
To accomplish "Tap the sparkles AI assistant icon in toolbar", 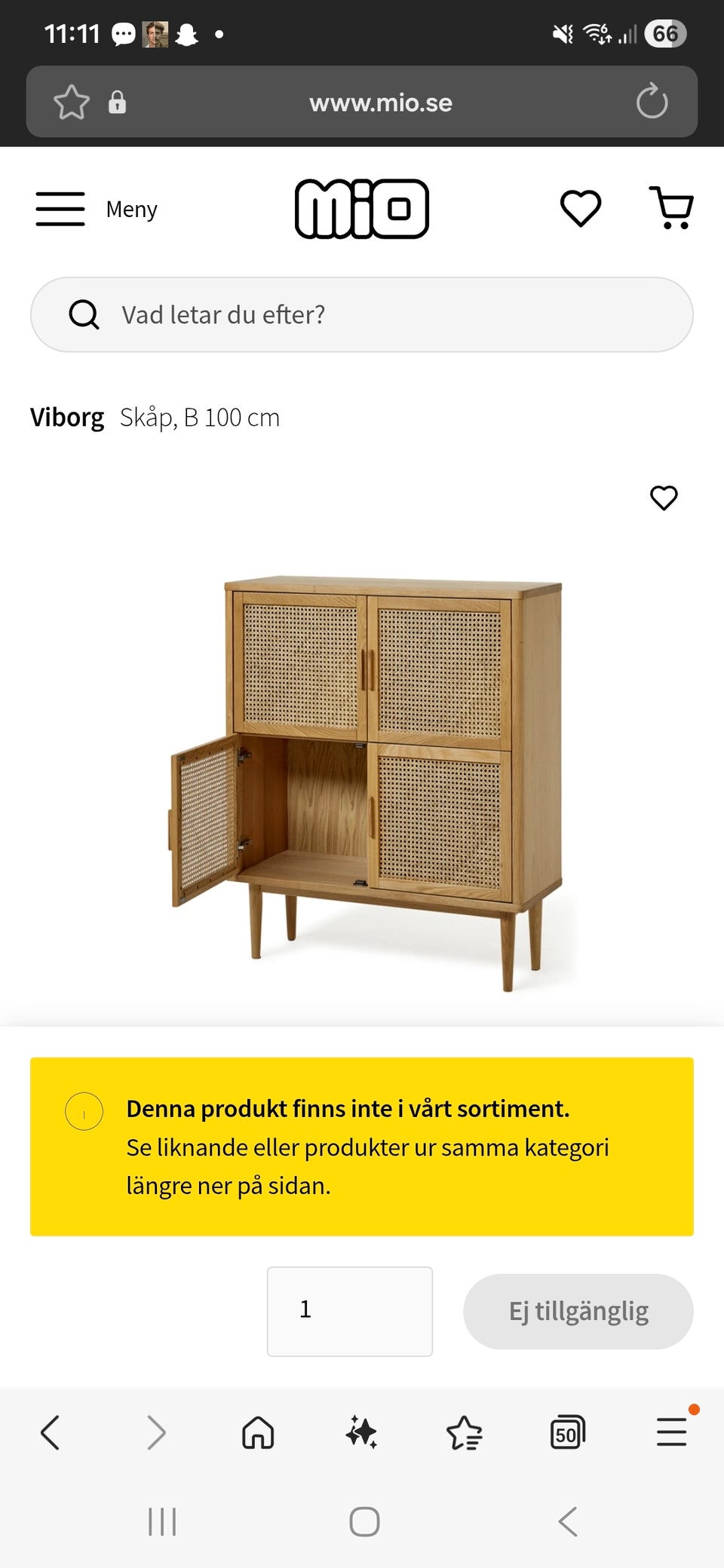I will pos(361,1432).
